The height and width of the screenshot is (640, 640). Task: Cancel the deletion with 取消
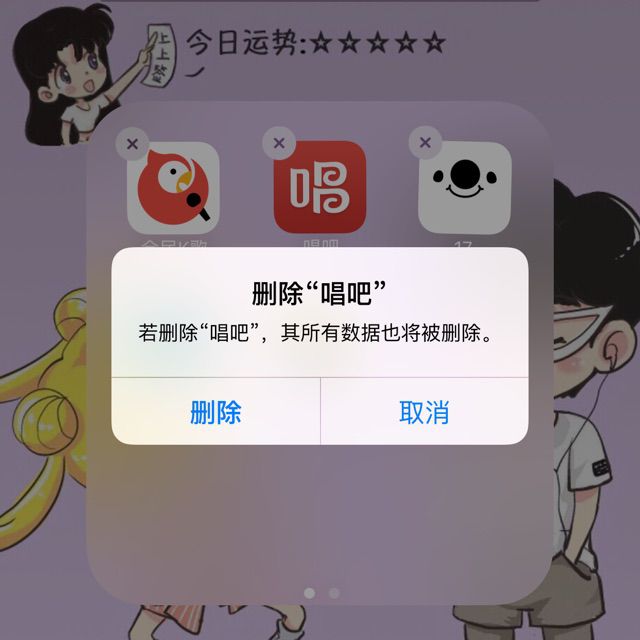point(424,411)
